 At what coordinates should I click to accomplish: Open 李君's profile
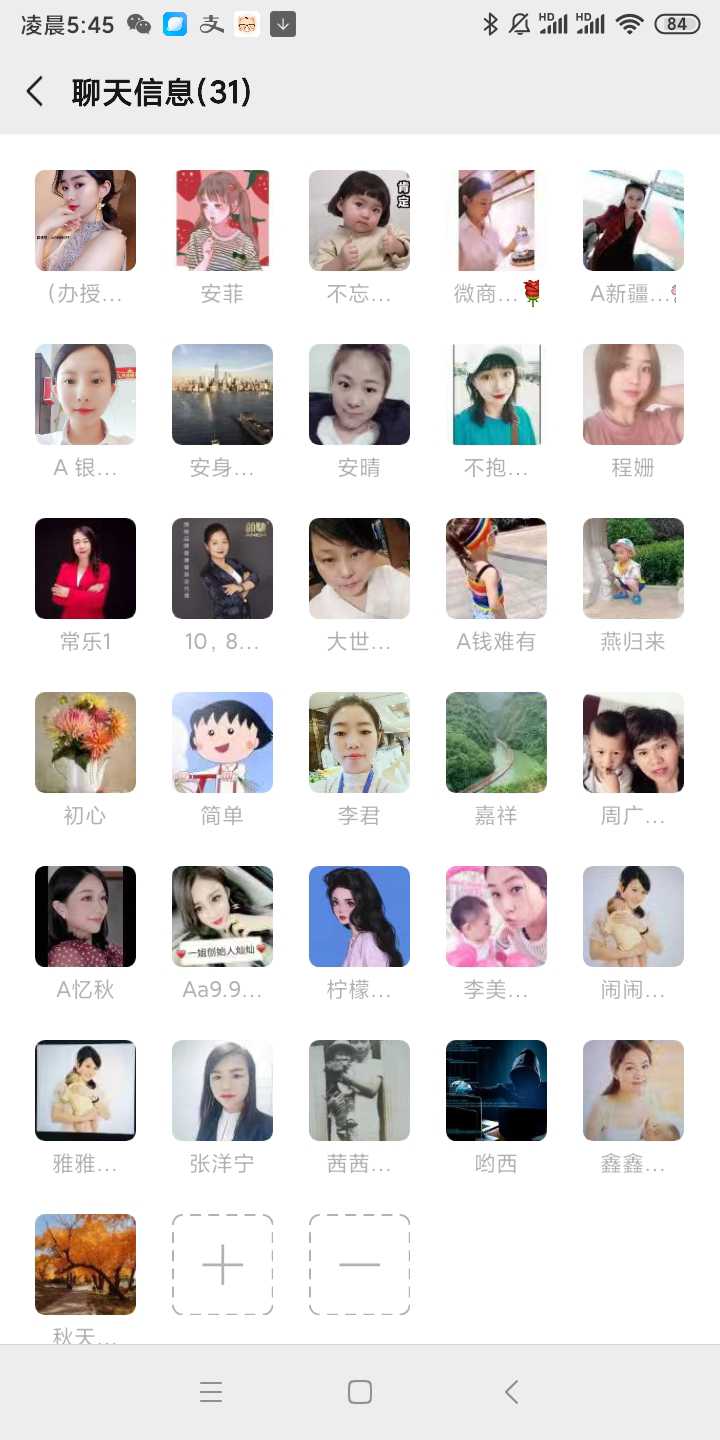359,742
